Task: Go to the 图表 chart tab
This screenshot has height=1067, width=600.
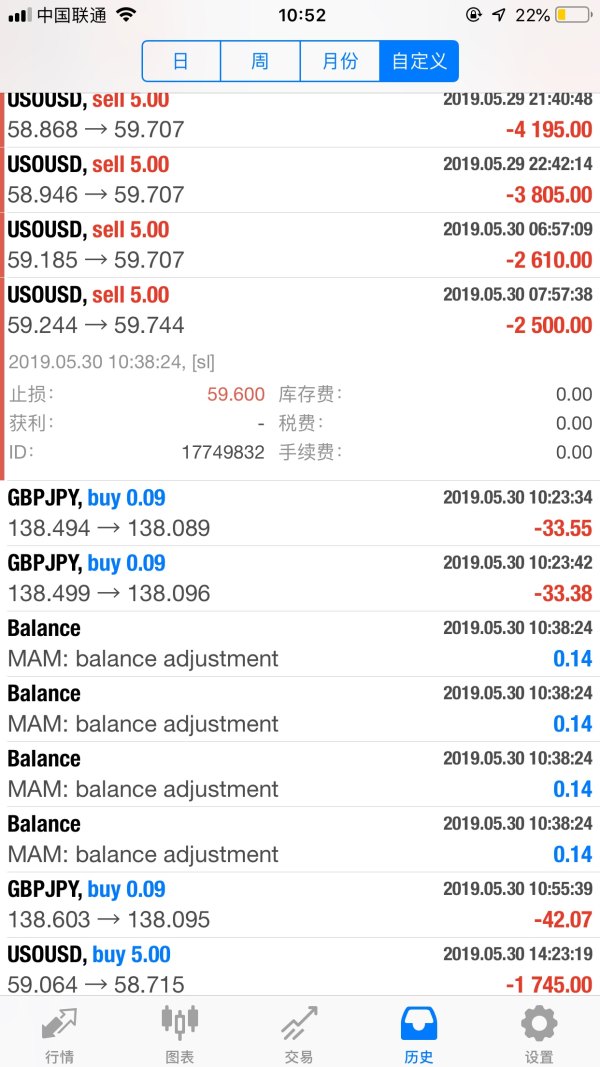Action: click(x=180, y=1033)
